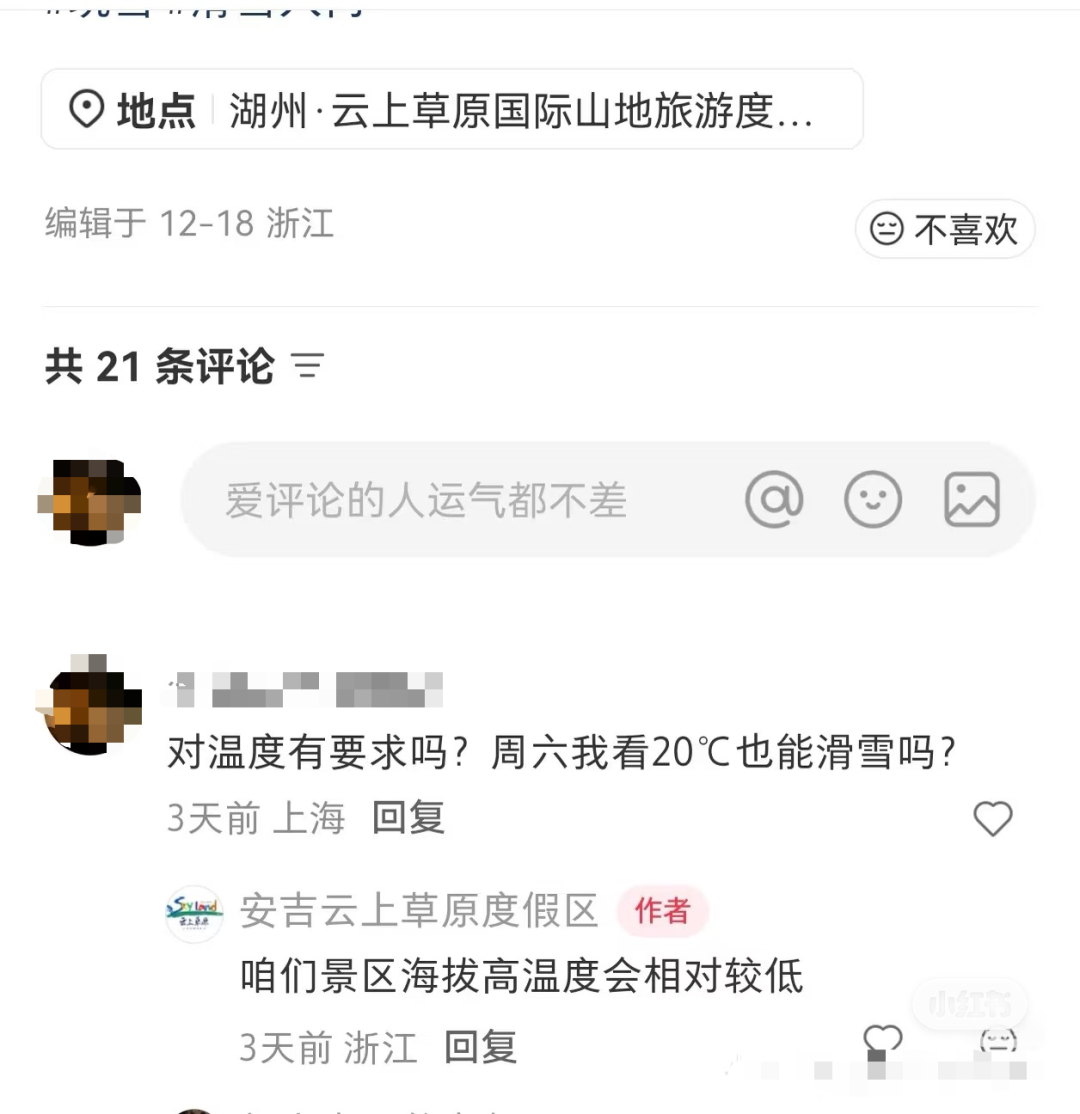Open 安吉云上草原度假区 profile name
Screen dimensions: 1080x1114
[x=418, y=911]
